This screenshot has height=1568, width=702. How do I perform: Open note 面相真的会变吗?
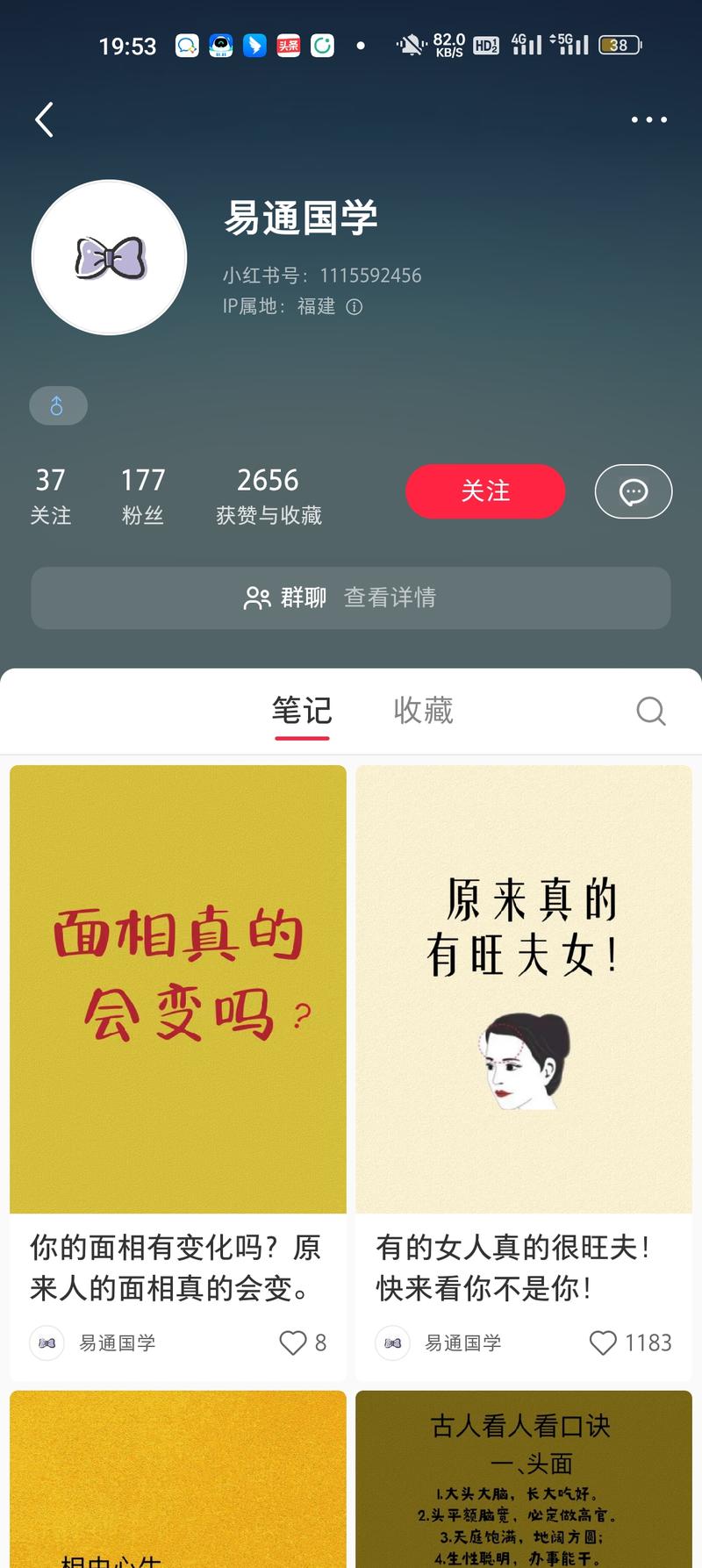[178, 988]
